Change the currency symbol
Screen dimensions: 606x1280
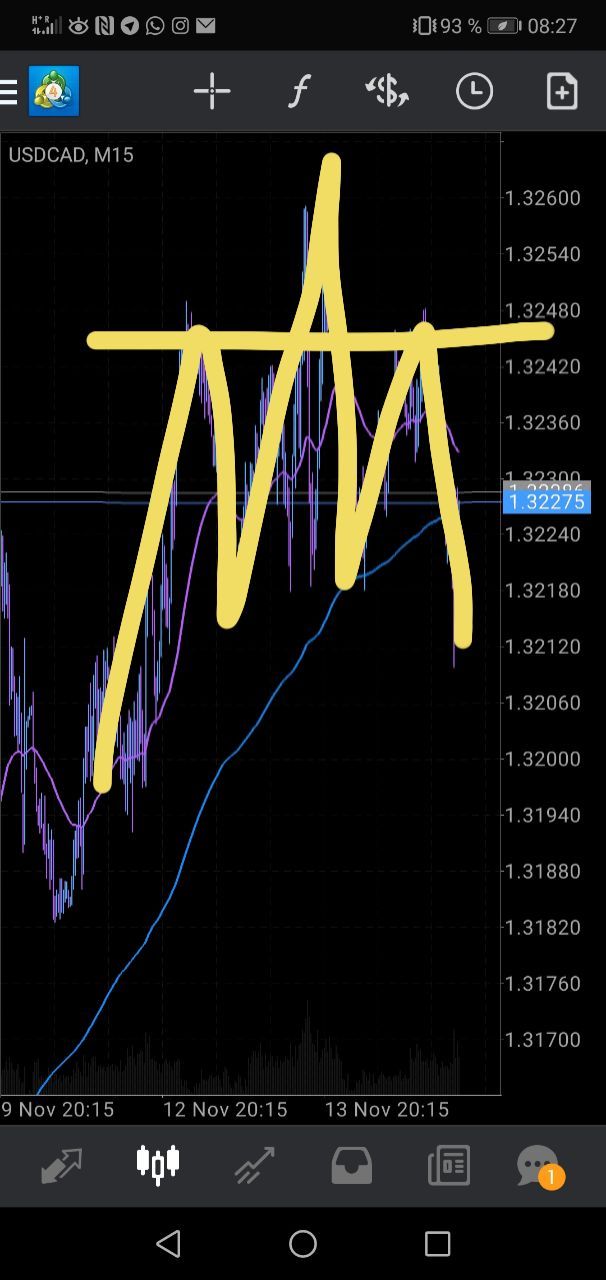tap(387, 92)
